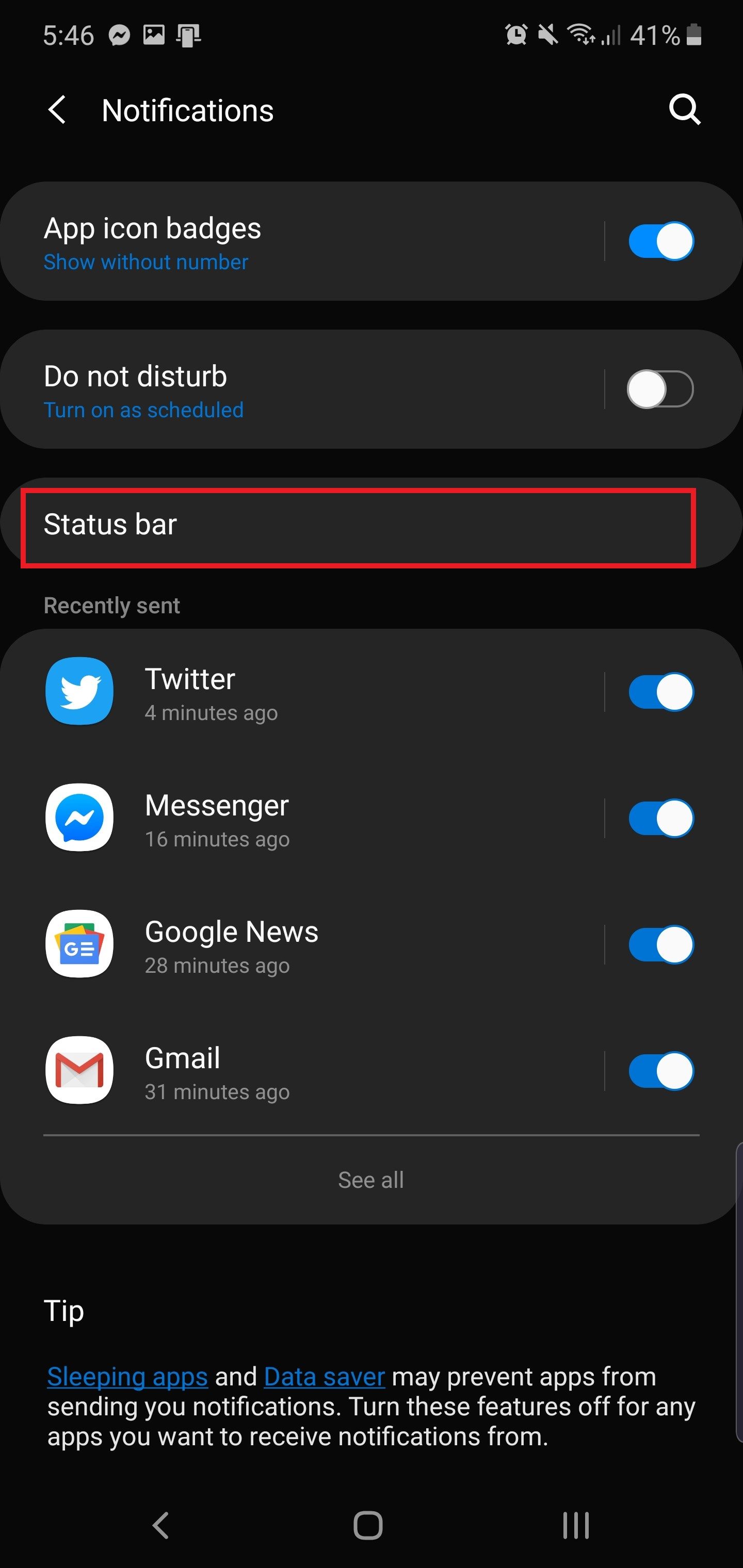Turn off Messenger notifications toggle
The image size is (743, 1568).
pos(661,819)
